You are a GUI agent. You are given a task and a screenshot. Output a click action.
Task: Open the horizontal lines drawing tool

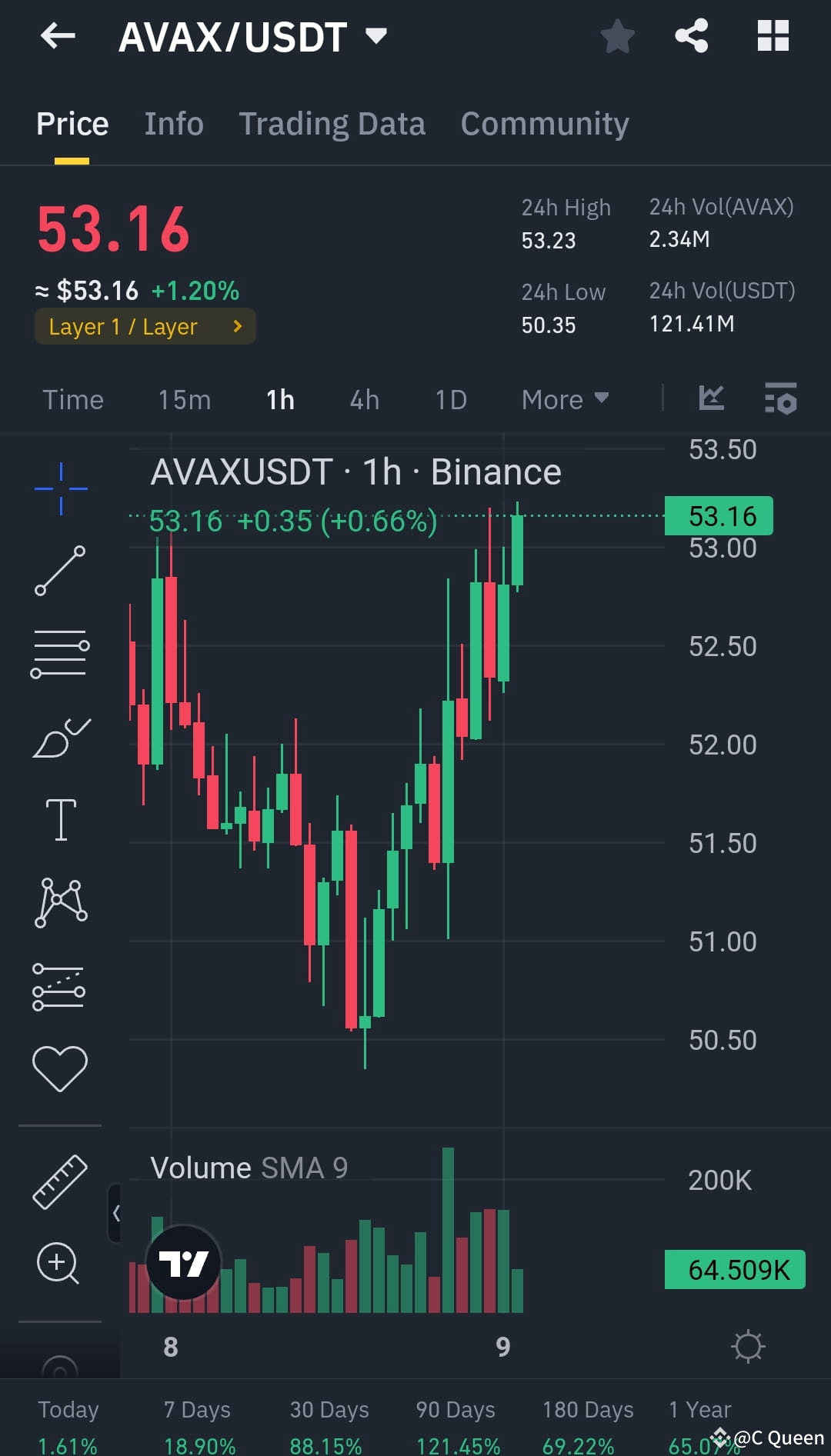click(x=60, y=652)
